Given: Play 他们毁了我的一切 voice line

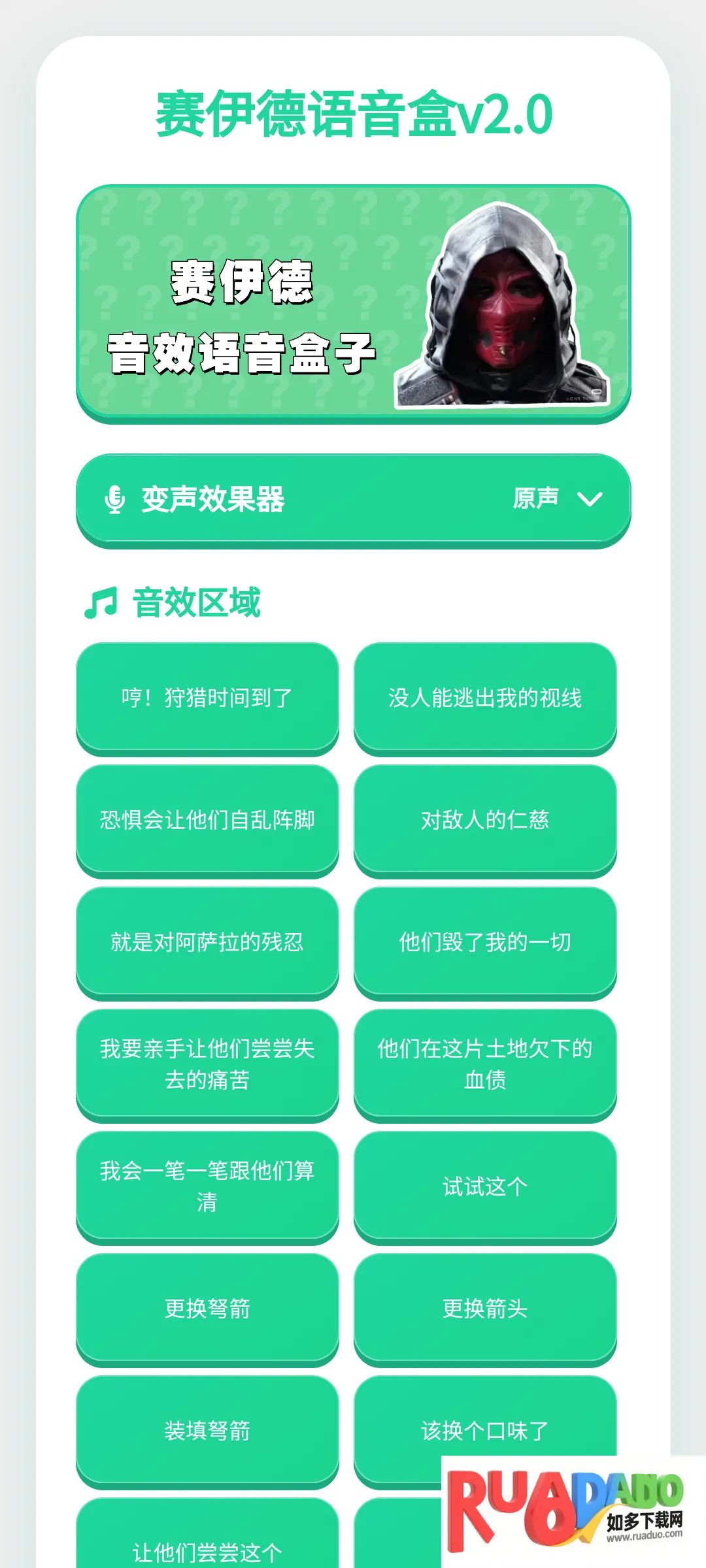Looking at the screenshot, I should pyautogui.click(x=485, y=942).
